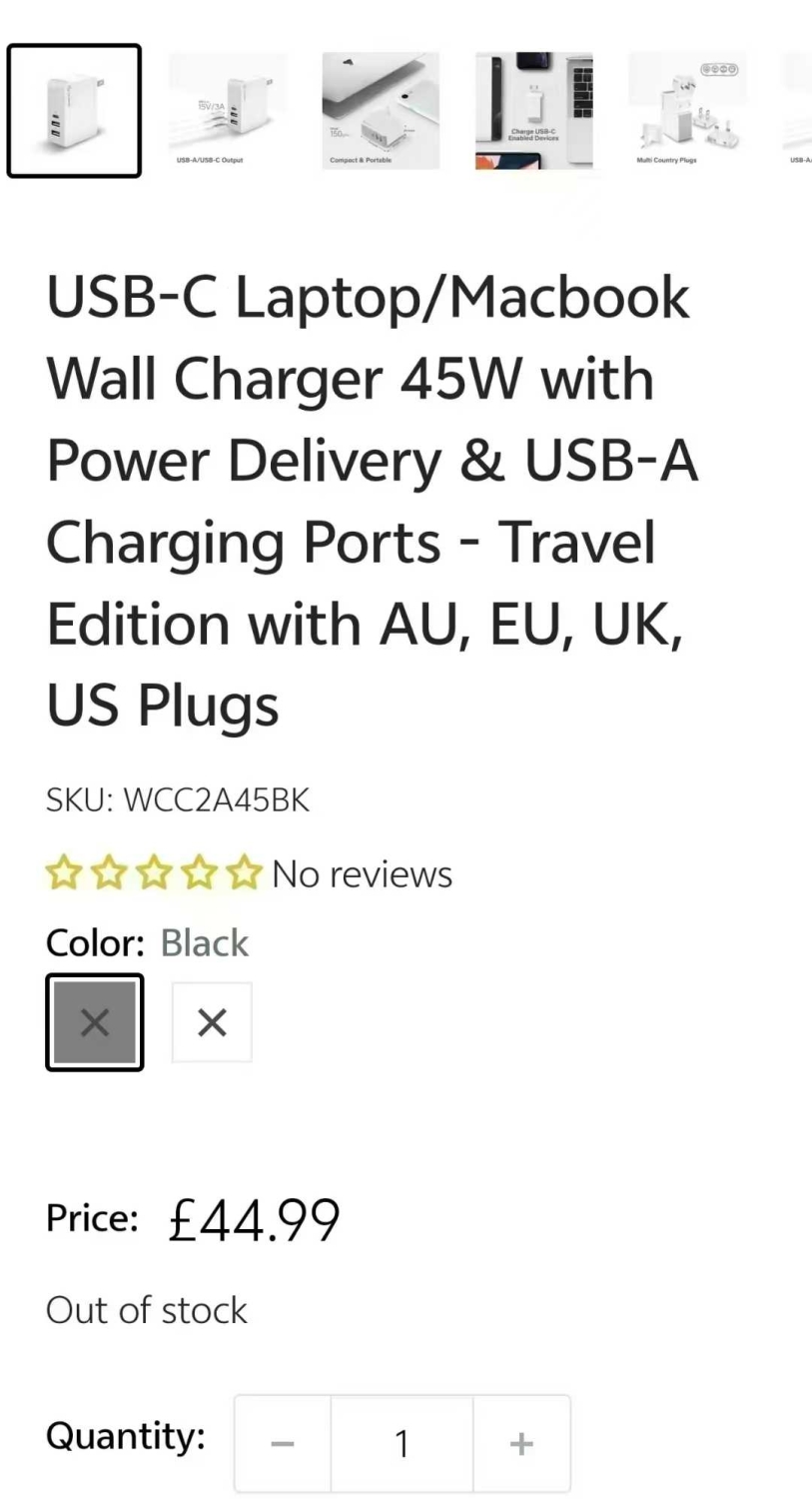The image size is (812, 1499).
Task: View the USB-A/USB-C Output image thumbnail
Action: click(227, 111)
